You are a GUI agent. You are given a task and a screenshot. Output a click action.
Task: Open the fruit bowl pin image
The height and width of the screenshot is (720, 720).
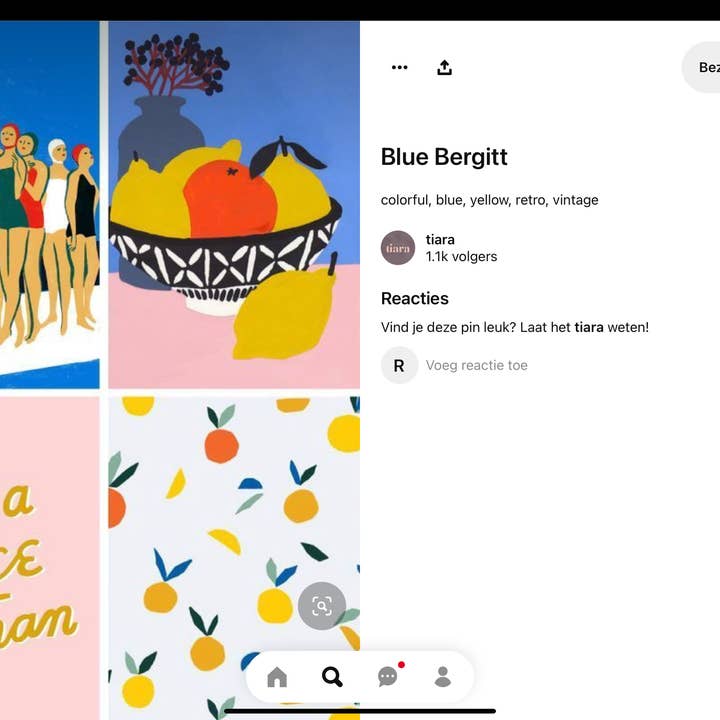(233, 205)
